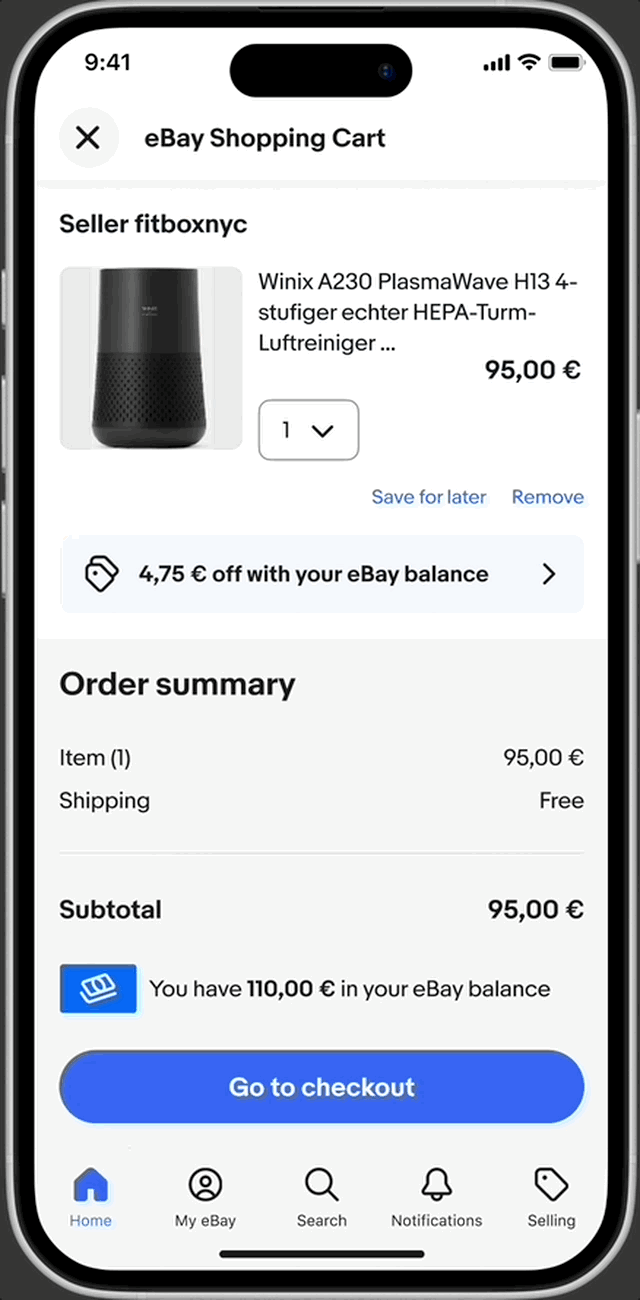Remove the Winix air purifier from the cart
640x1300 pixels.
tap(547, 497)
